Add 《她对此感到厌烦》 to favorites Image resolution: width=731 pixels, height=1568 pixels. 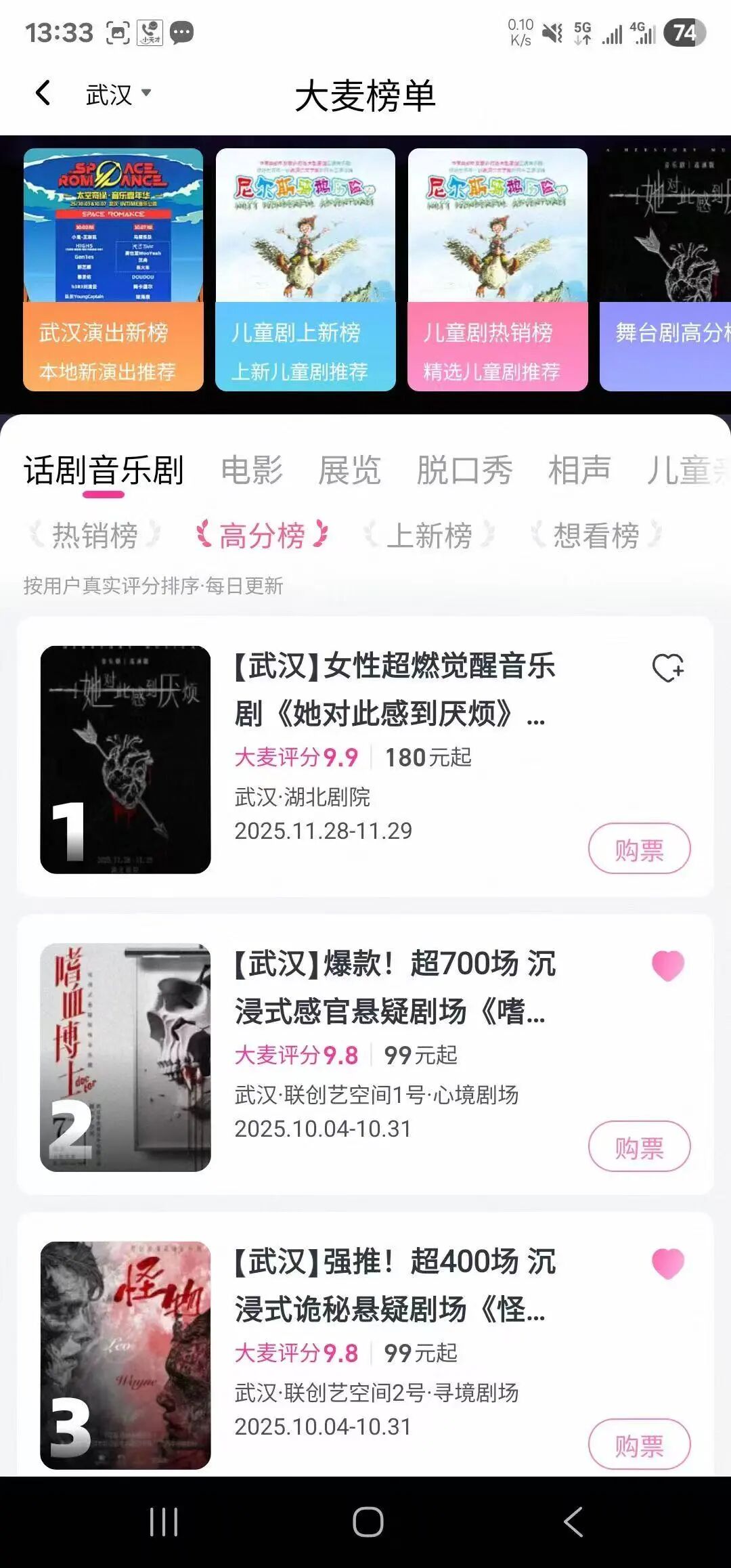pos(667,668)
